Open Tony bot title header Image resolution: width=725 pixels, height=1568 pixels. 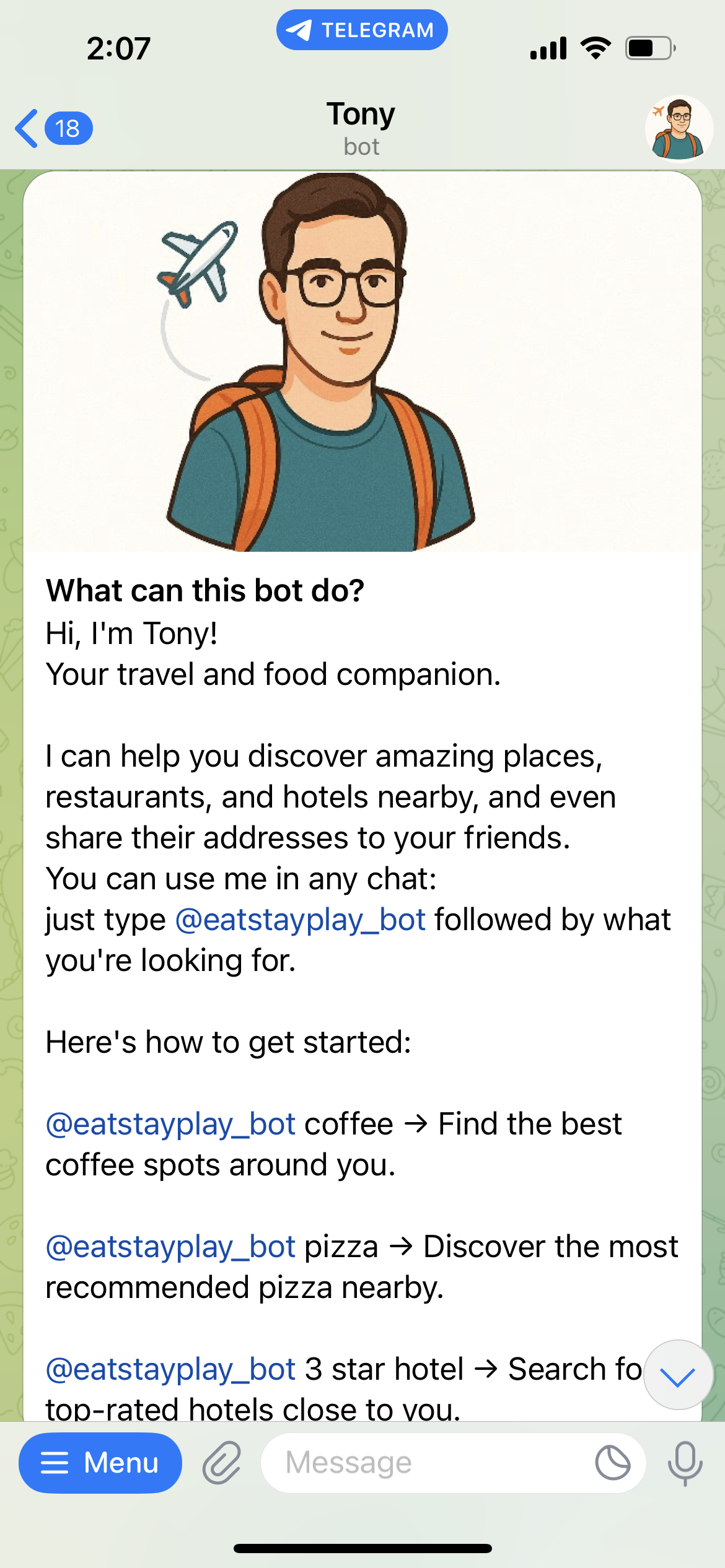361,128
